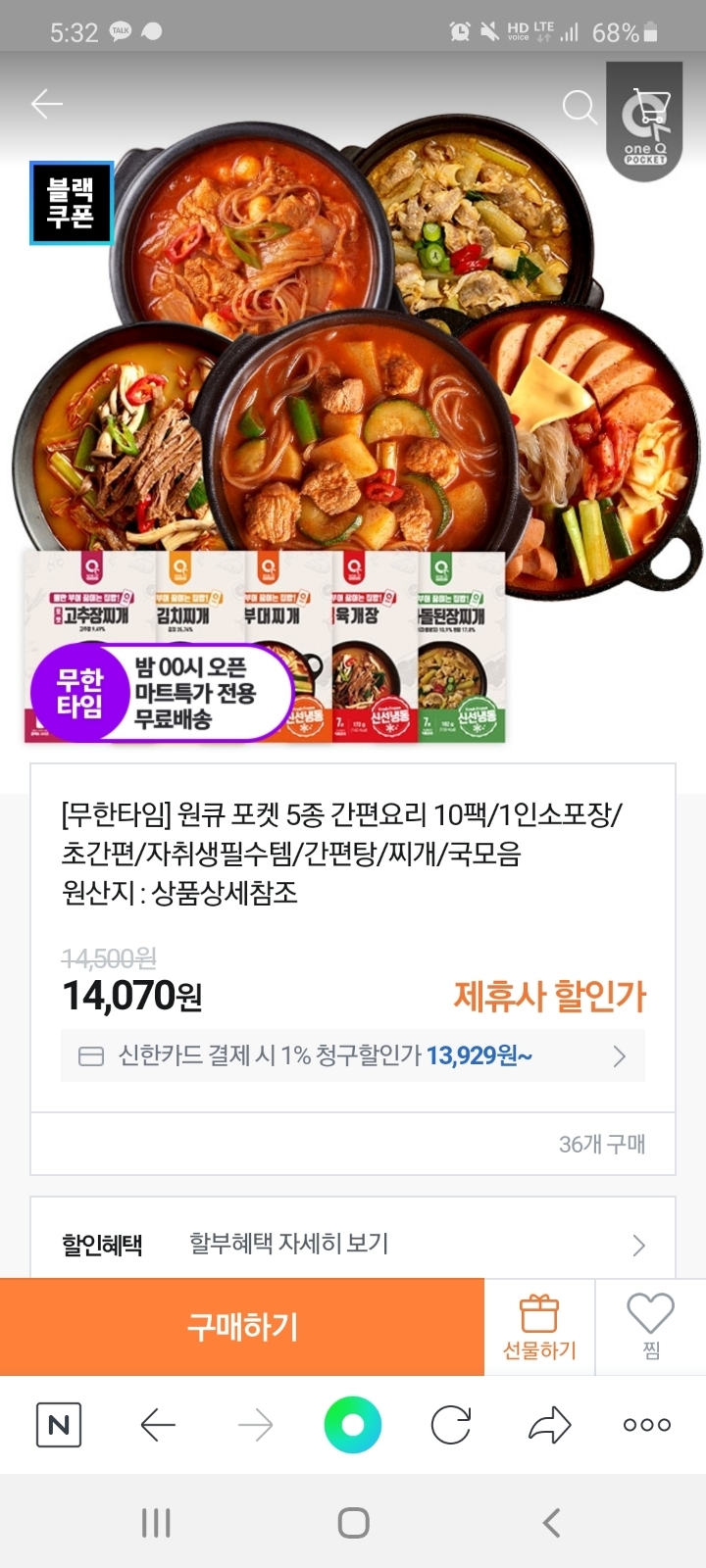The height and width of the screenshot is (1568, 706).
Task: Reload the current page
Action: point(451,1425)
